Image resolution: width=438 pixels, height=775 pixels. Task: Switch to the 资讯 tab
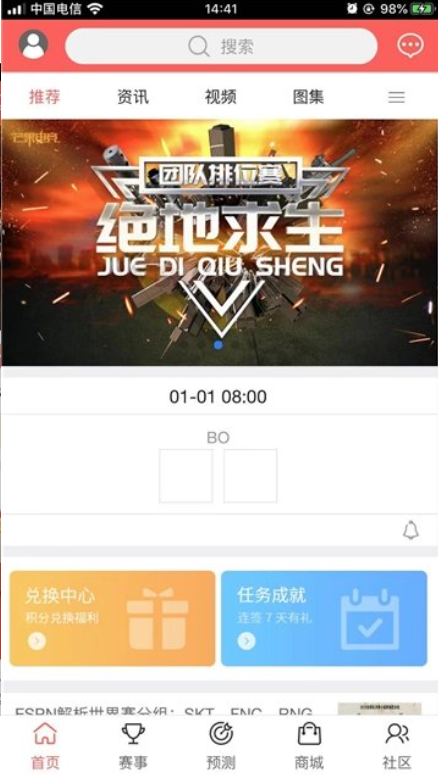click(132, 96)
